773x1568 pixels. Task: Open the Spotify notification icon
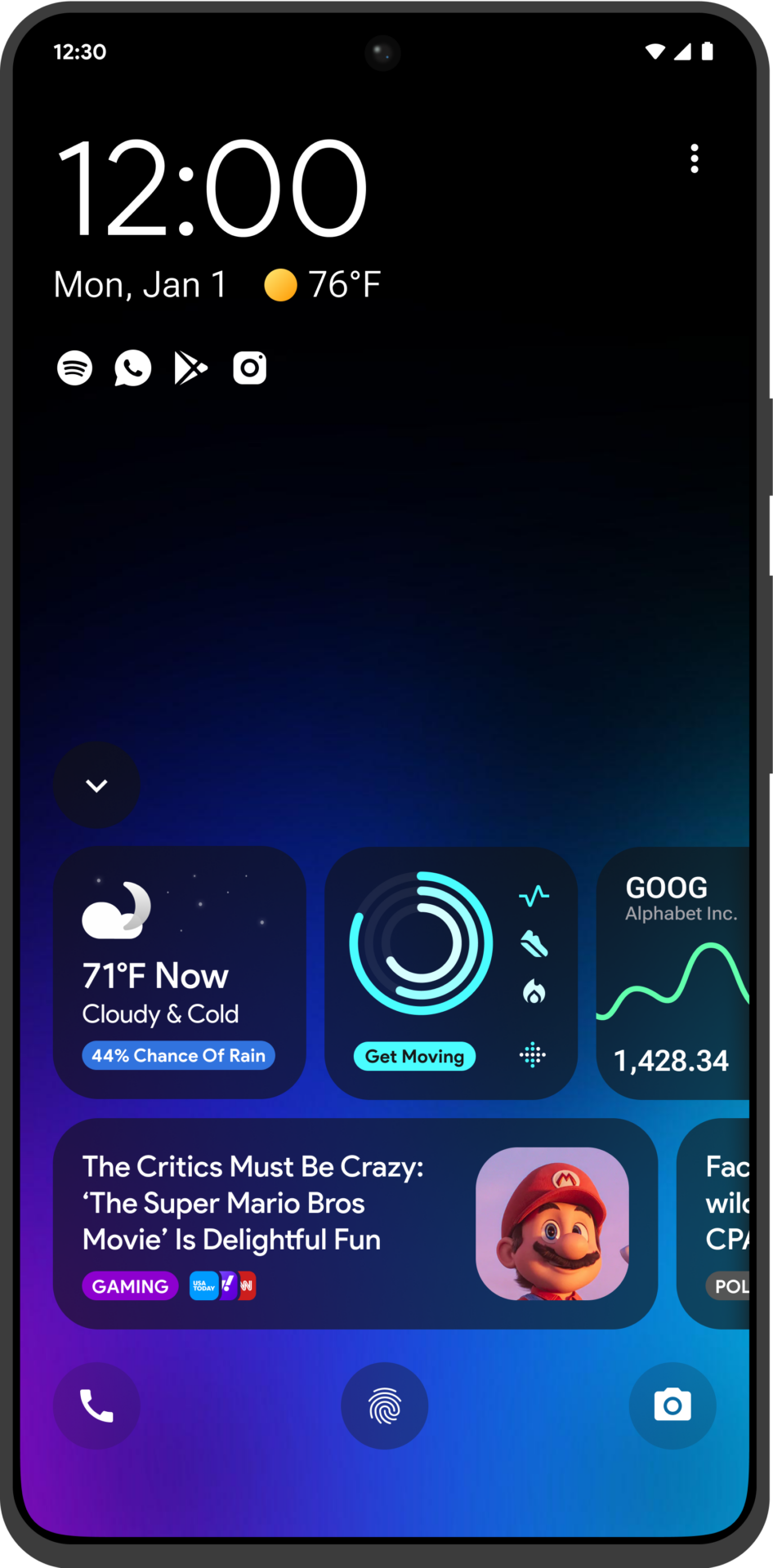[x=75, y=367]
